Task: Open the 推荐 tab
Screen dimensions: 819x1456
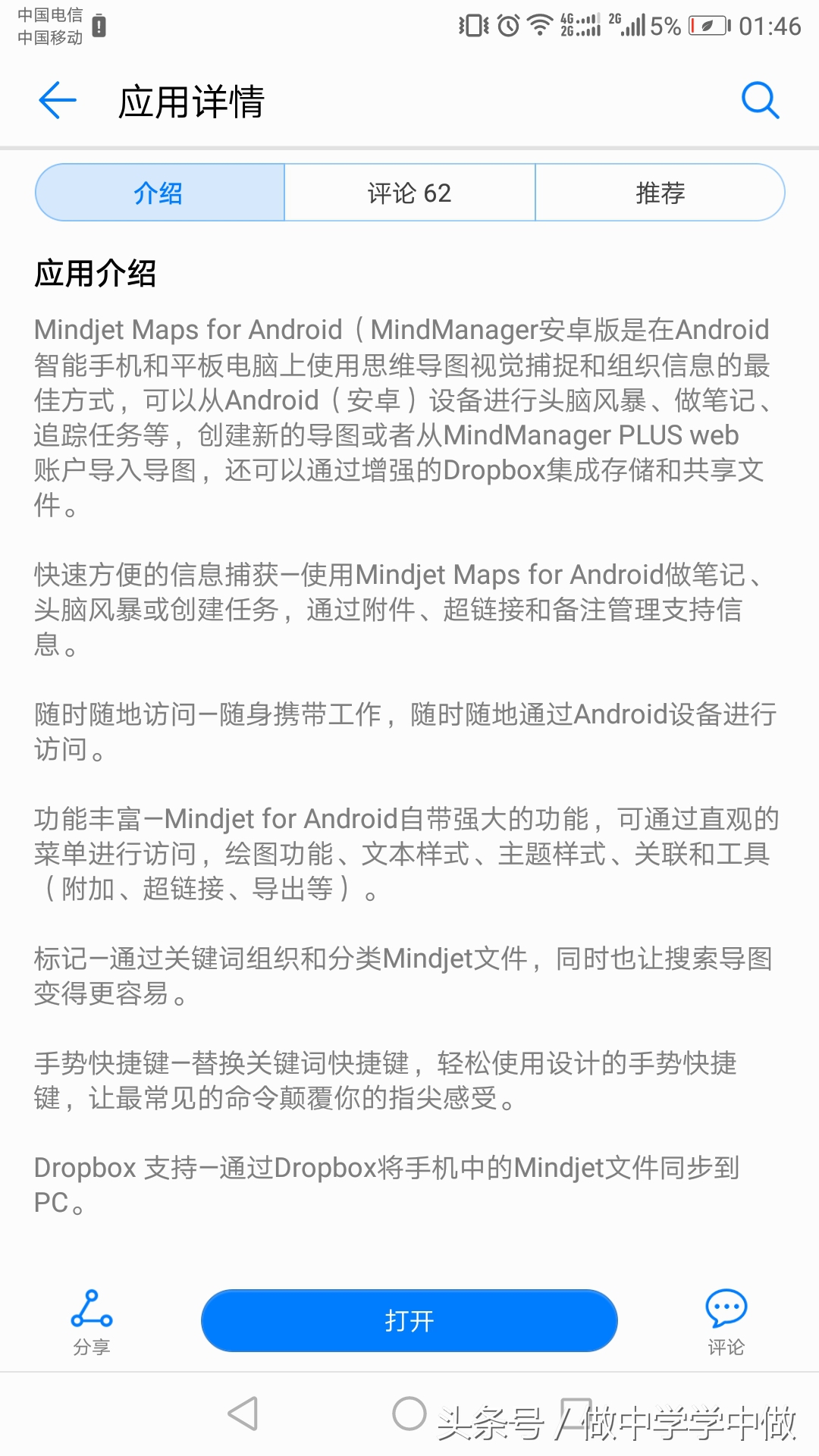Action: 660,193
